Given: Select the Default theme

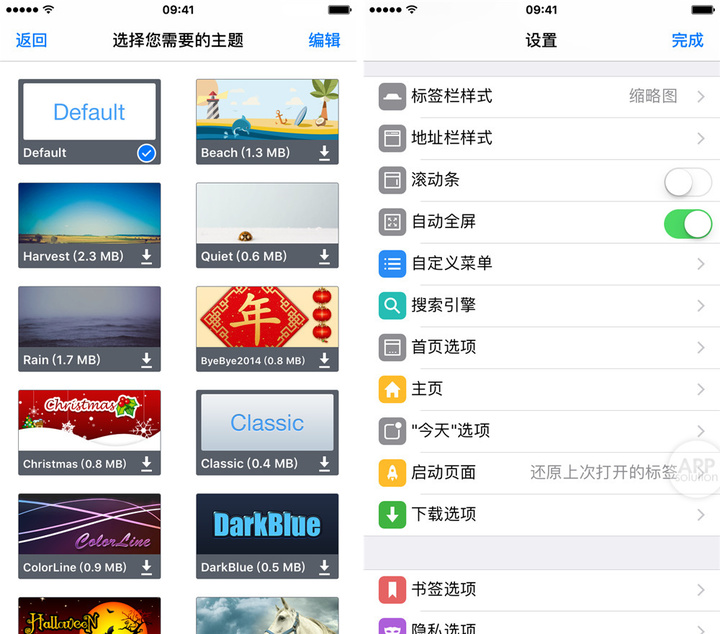Looking at the screenshot, I should pos(89,121).
